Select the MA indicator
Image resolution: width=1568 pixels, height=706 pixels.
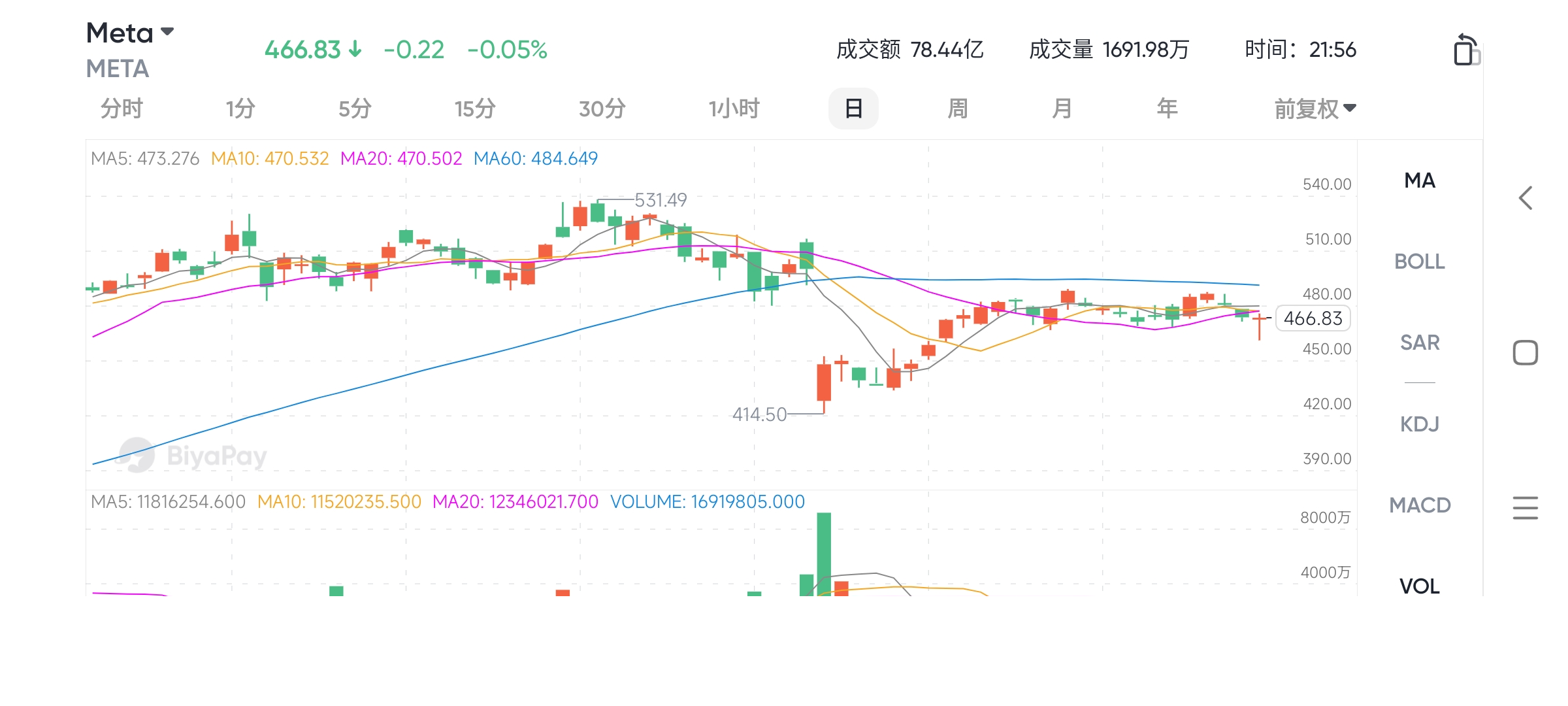(x=1420, y=180)
